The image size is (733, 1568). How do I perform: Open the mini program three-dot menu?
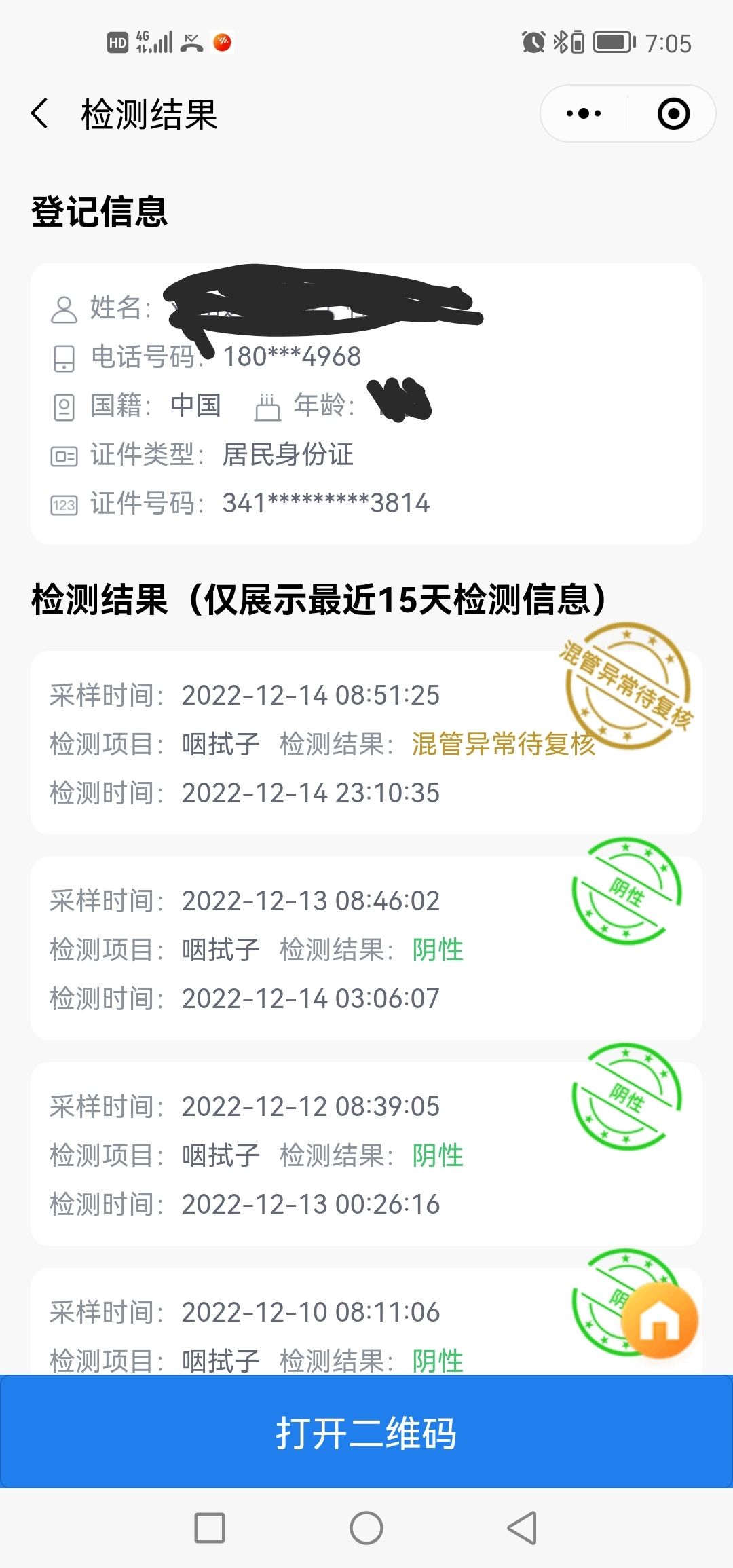point(584,113)
